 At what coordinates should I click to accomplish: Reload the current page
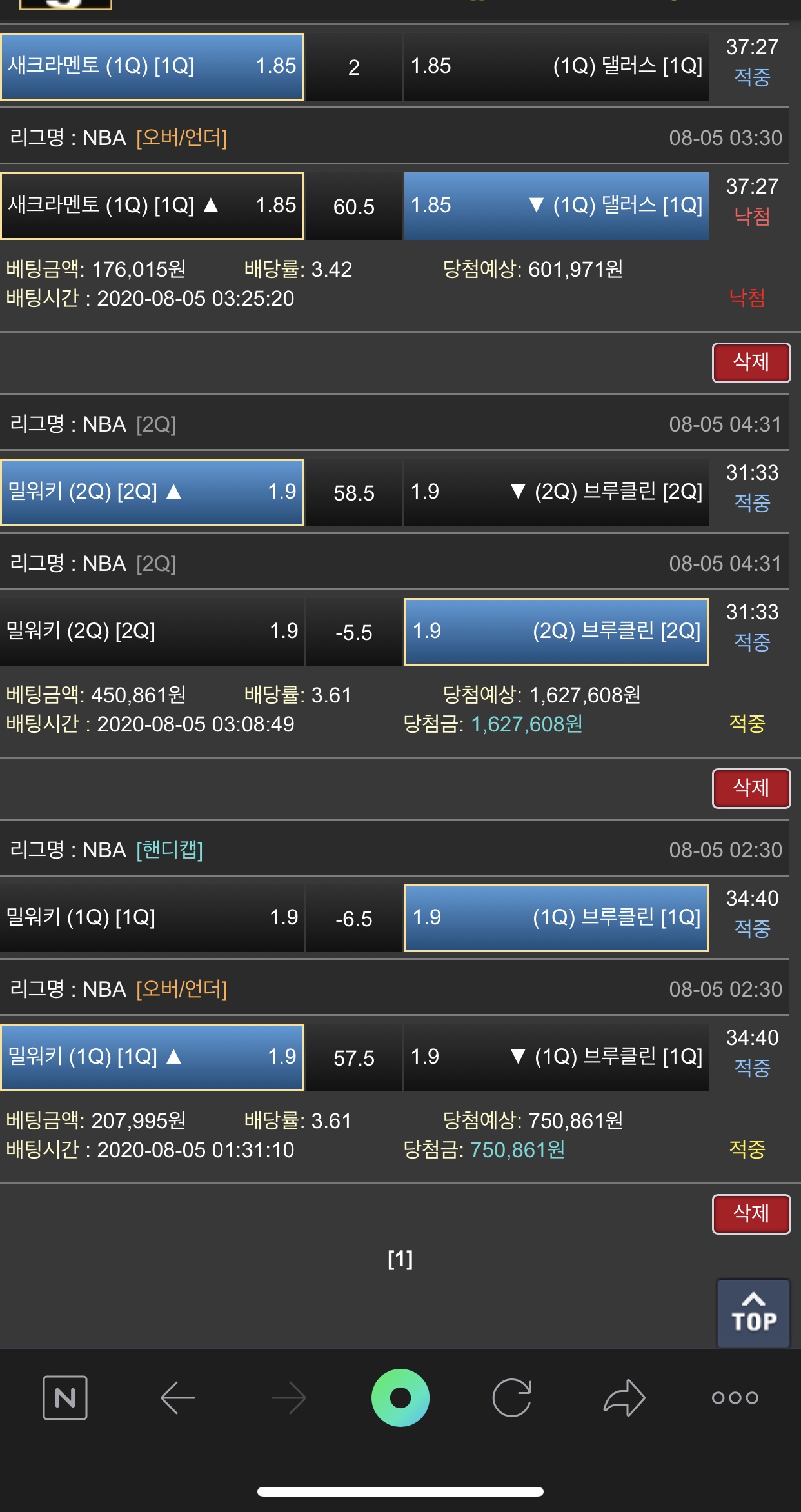[x=511, y=1398]
